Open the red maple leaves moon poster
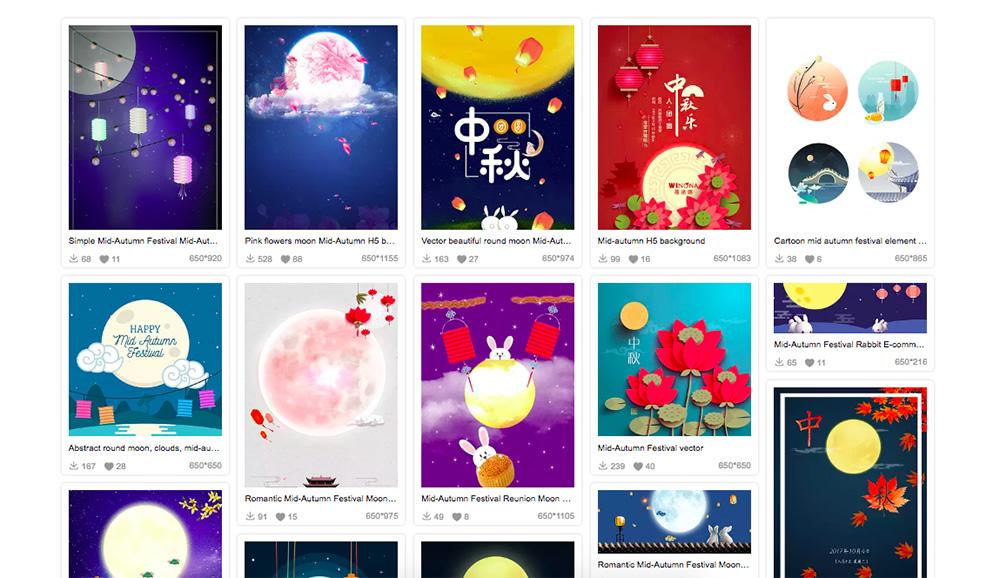 [850, 480]
